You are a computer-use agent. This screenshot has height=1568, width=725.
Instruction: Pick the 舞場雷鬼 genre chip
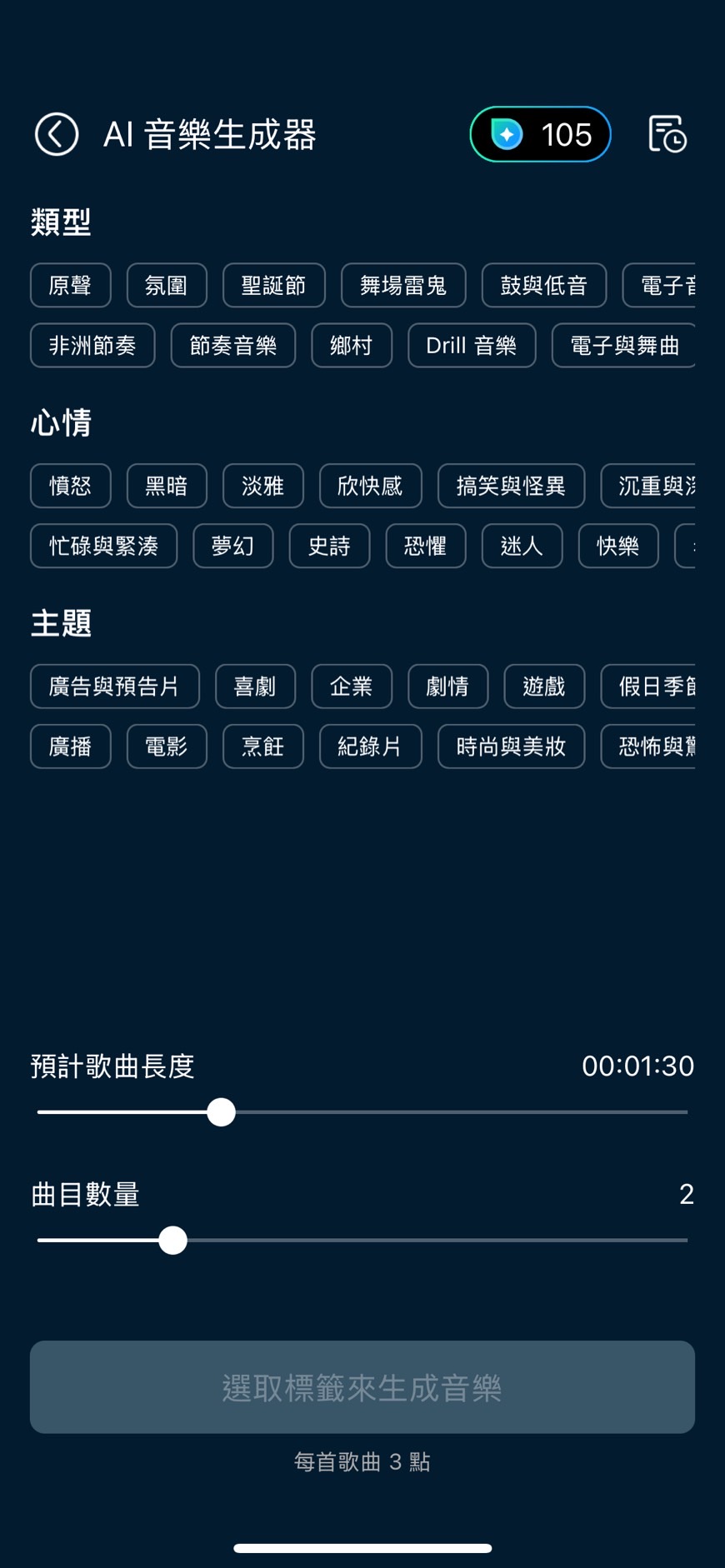click(x=403, y=286)
